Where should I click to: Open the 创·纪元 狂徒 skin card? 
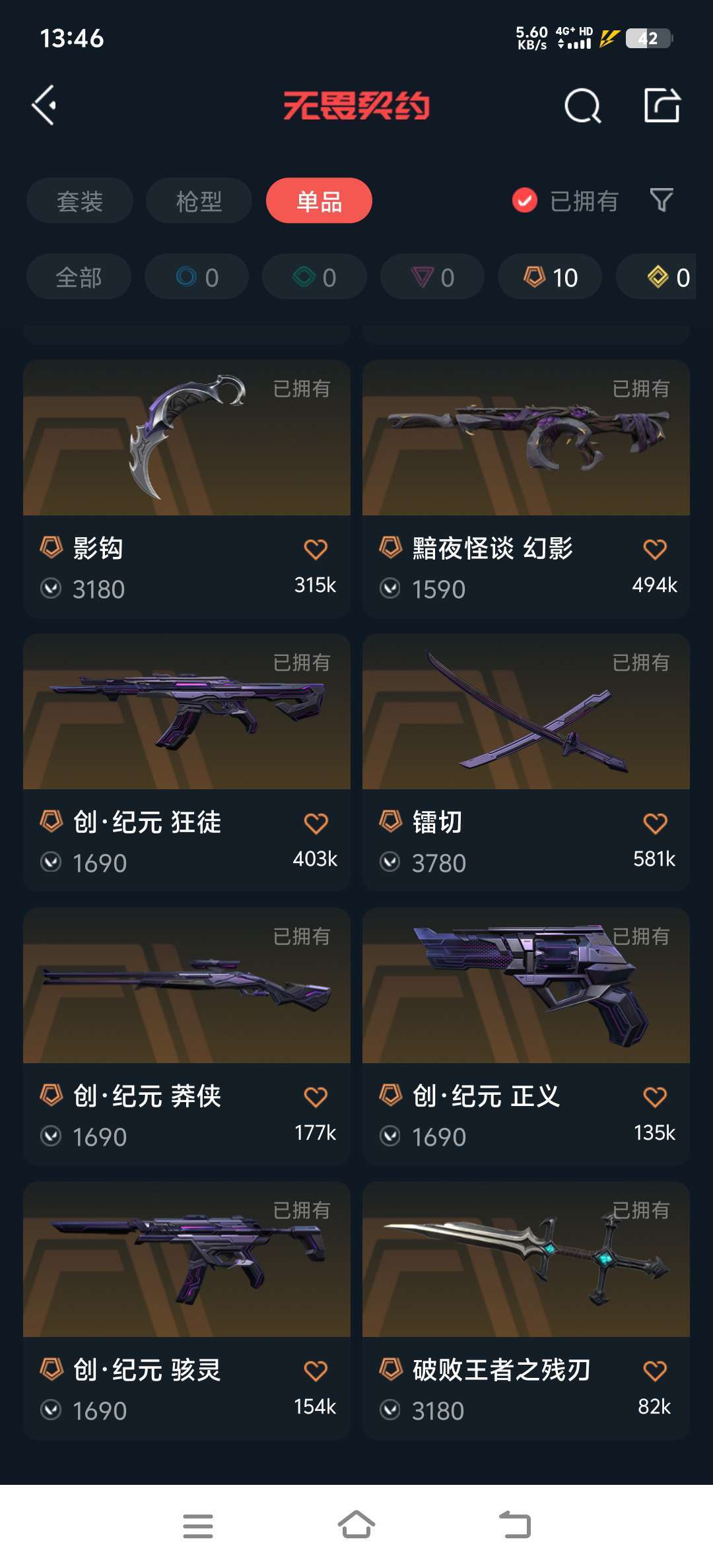click(x=187, y=762)
